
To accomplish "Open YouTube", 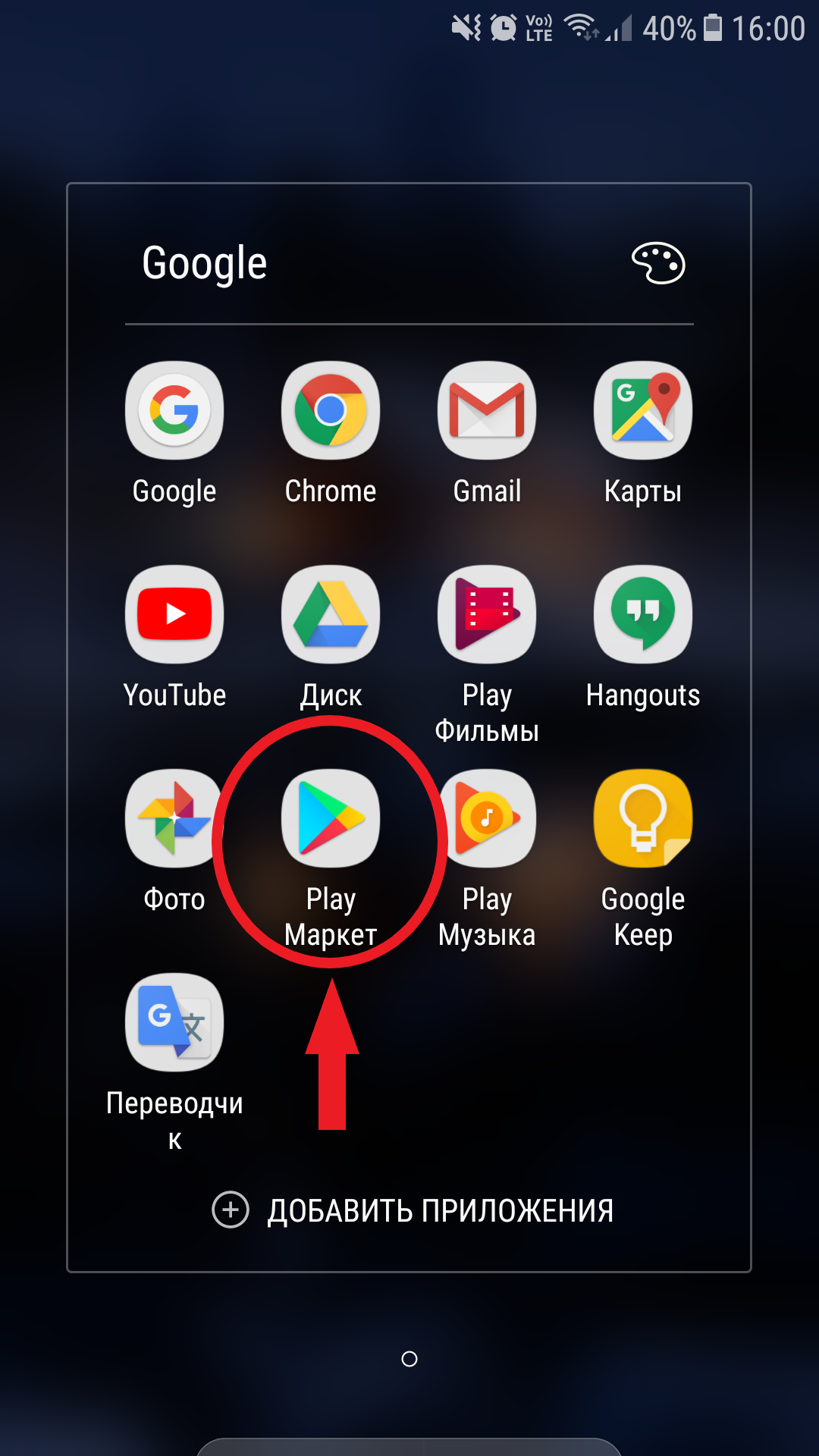I will click(x=174, y=614).
